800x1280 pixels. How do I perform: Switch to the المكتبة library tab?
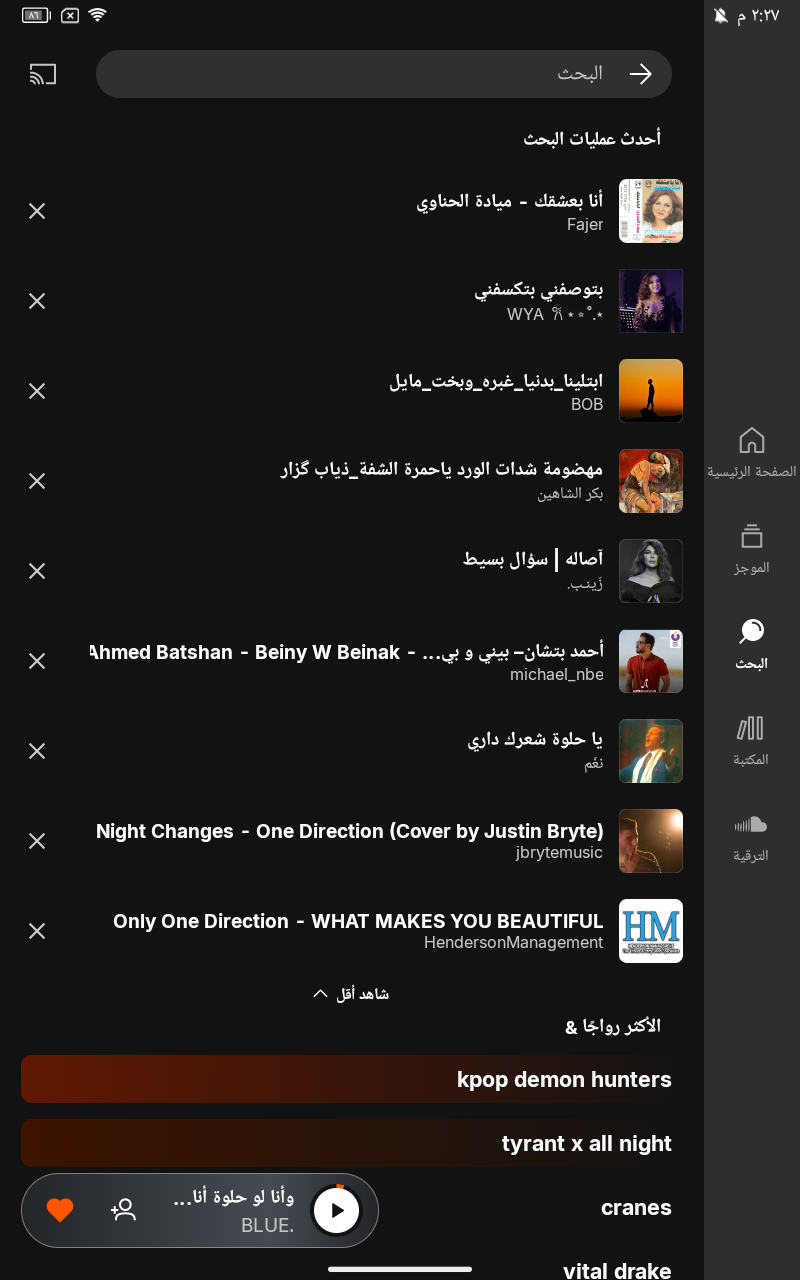pos(752,740)
